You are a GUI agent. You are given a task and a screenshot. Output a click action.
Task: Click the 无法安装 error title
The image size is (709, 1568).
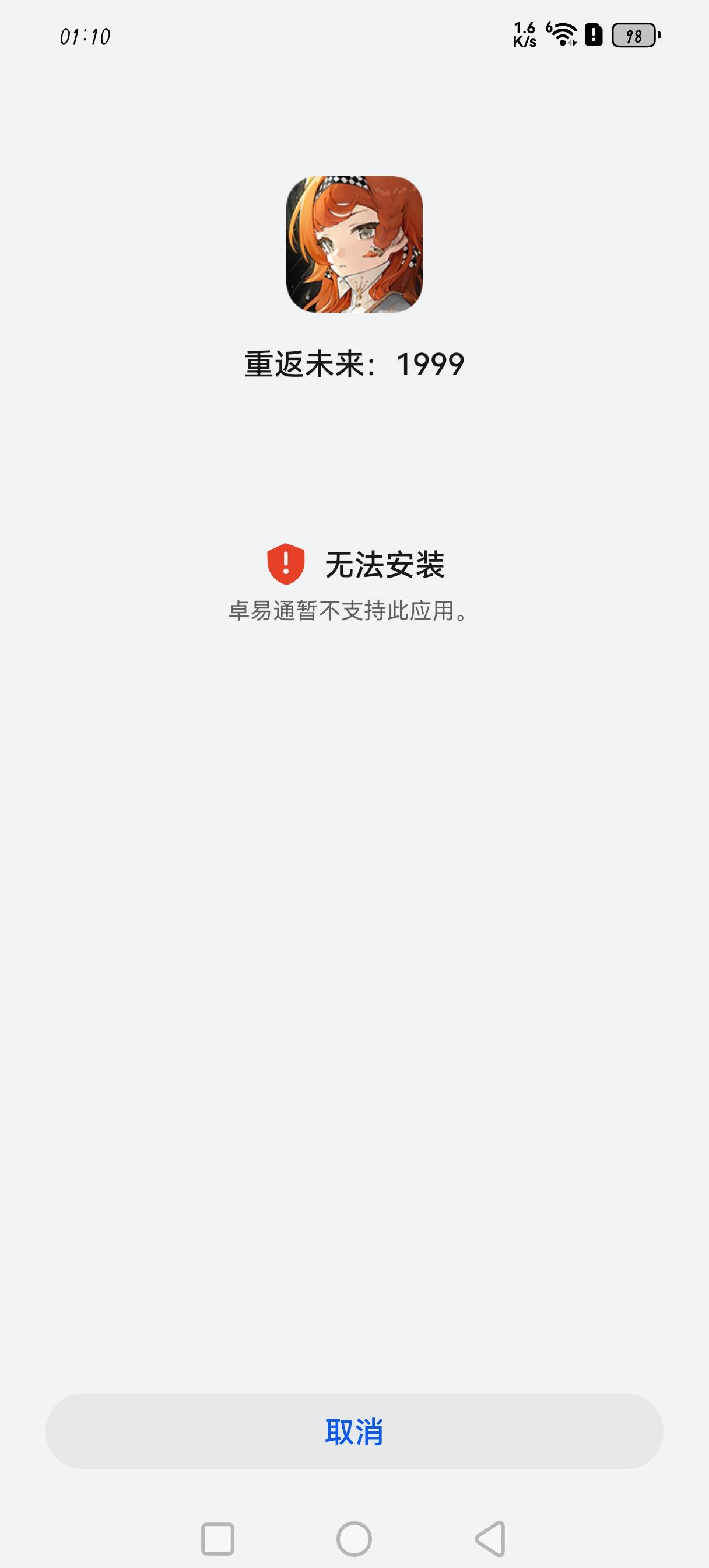(388, 565)
